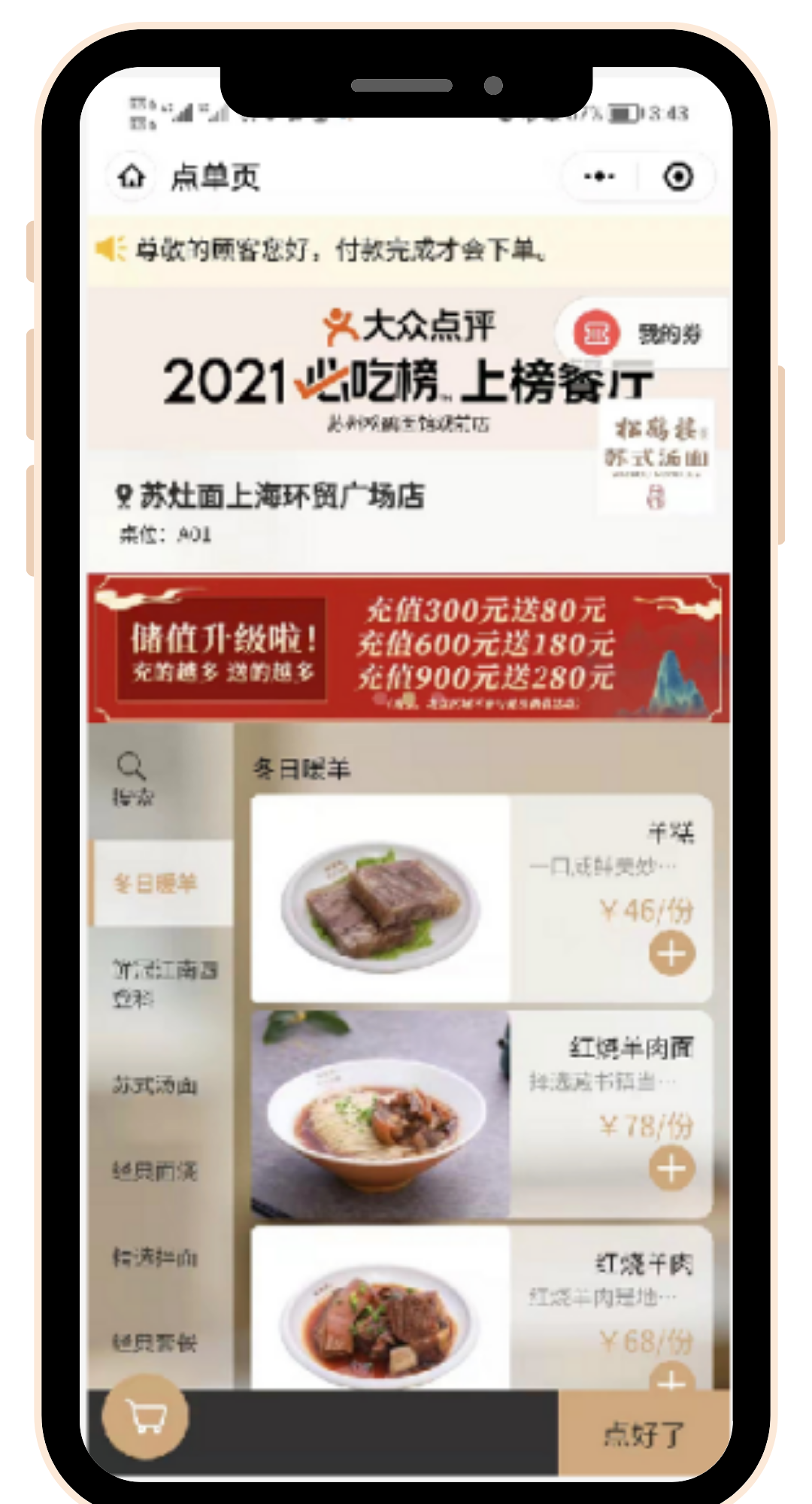Open the 红烧羊肉面 dish details

[x=380, y=1114]
